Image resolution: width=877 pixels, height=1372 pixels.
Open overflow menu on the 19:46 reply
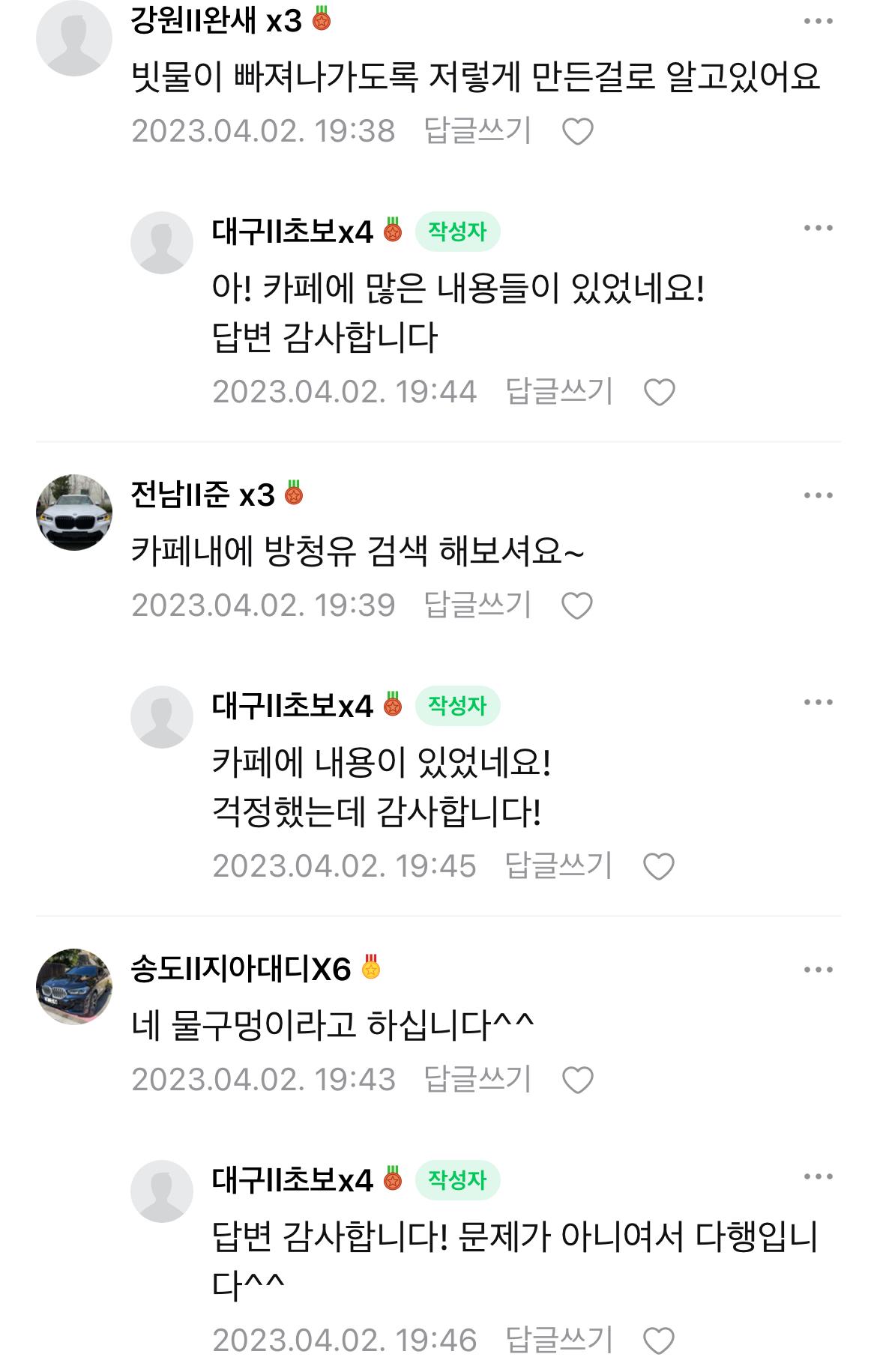(x=818, y=1177)
